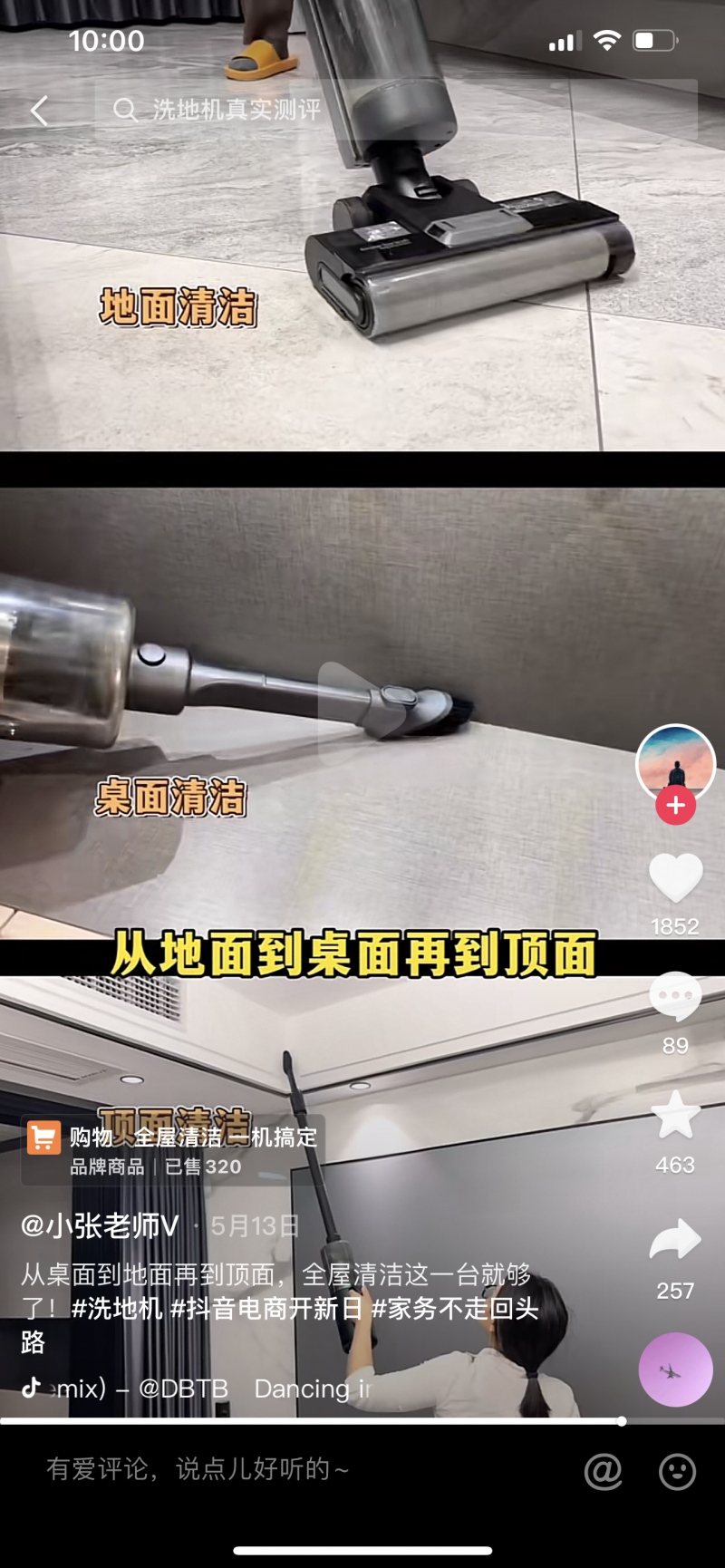Open the emoji picker smiley
This screenshot has width=725, height=1568.
coord(677,1471)
